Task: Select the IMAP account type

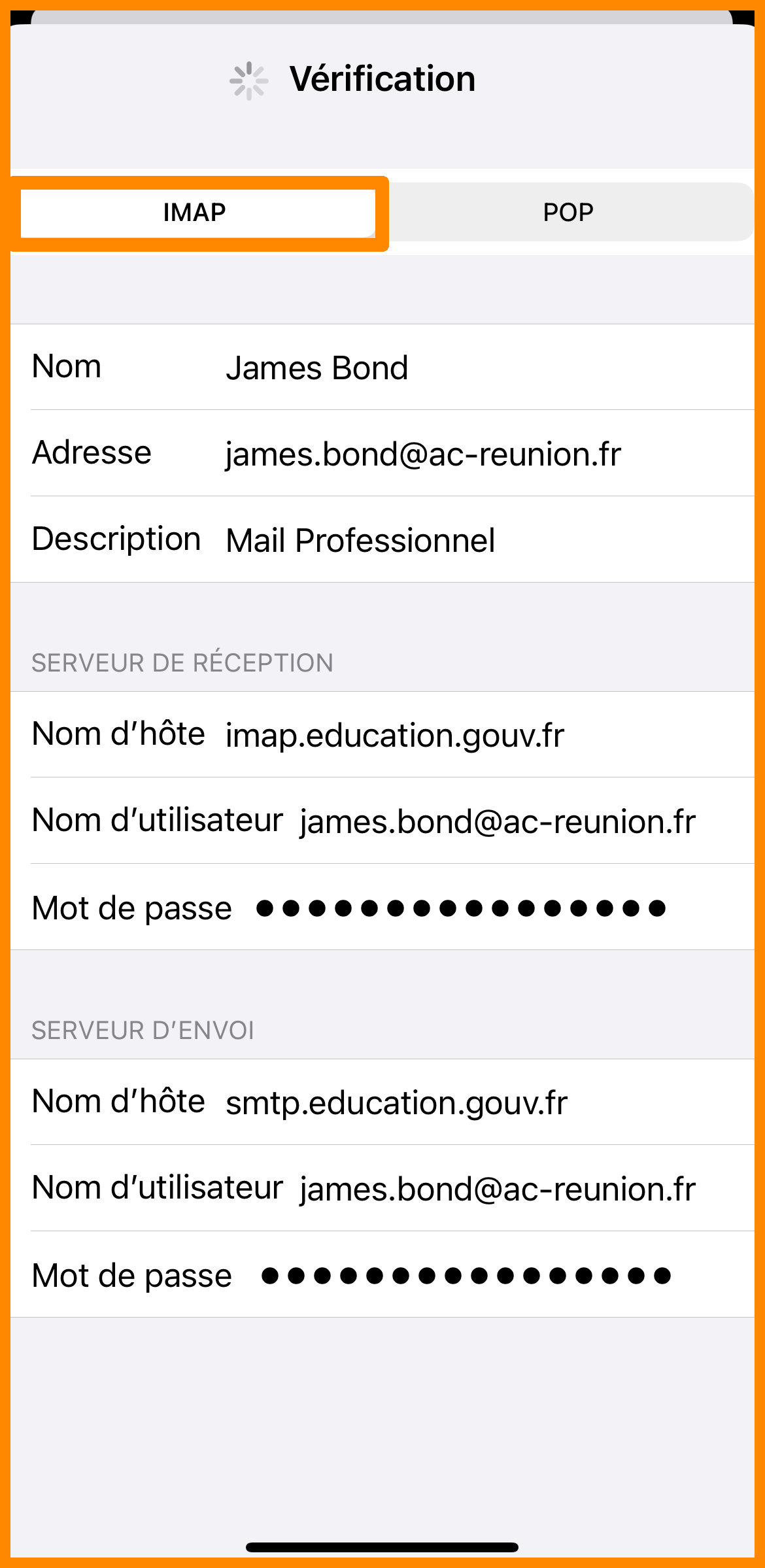Action: pyautogui.click(x=195, y=213)
